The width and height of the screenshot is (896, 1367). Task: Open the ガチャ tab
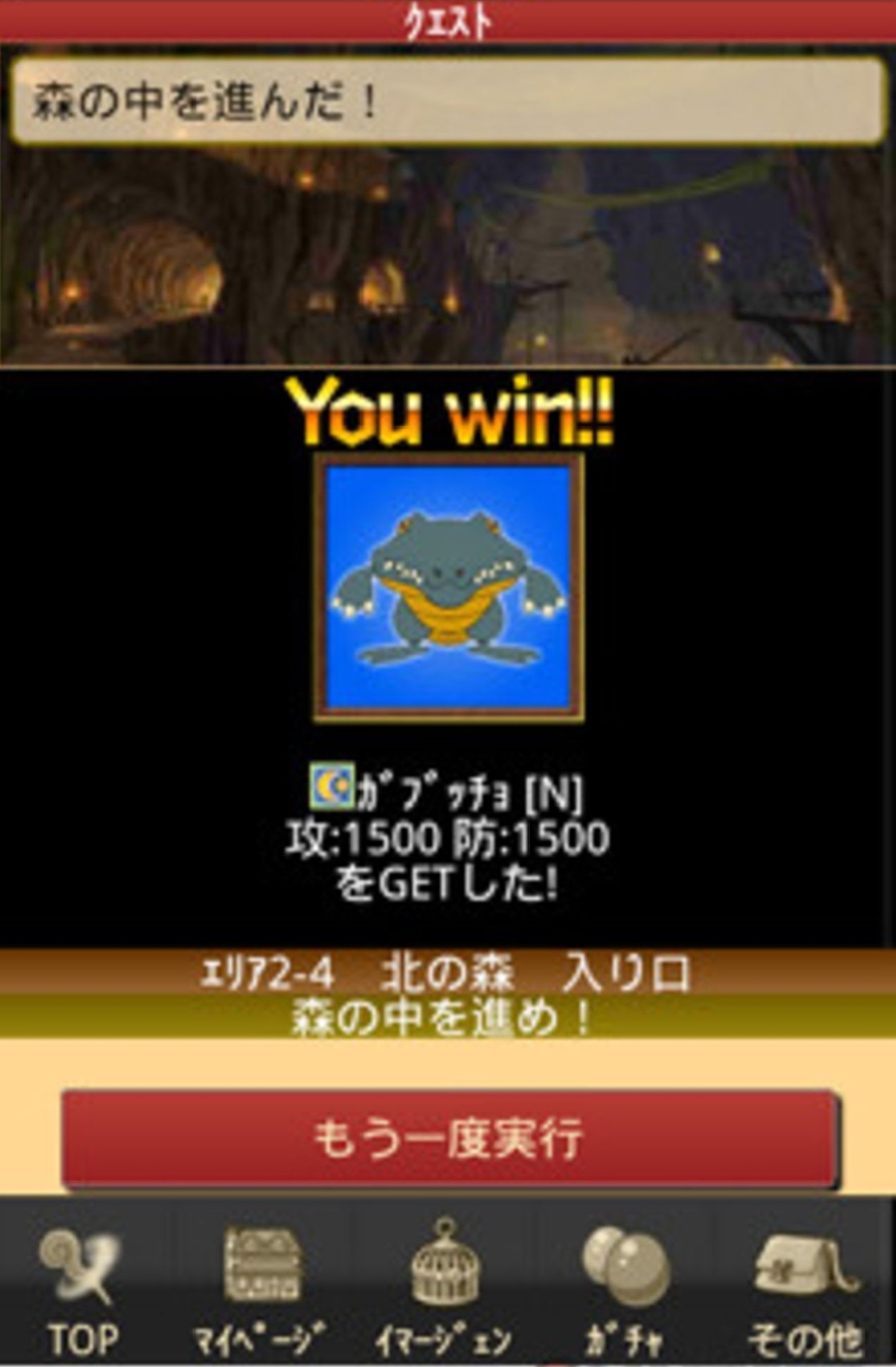[x=625, y=1287]
